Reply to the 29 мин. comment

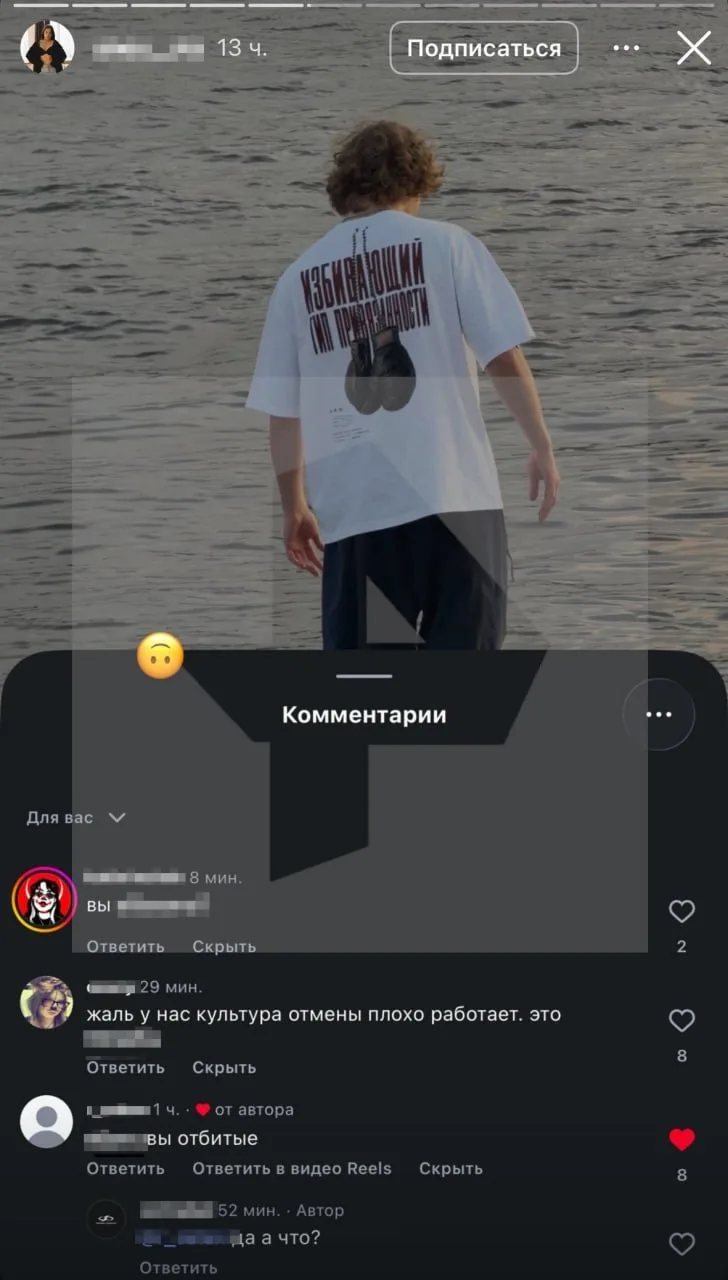click(x=125, y=1067)
